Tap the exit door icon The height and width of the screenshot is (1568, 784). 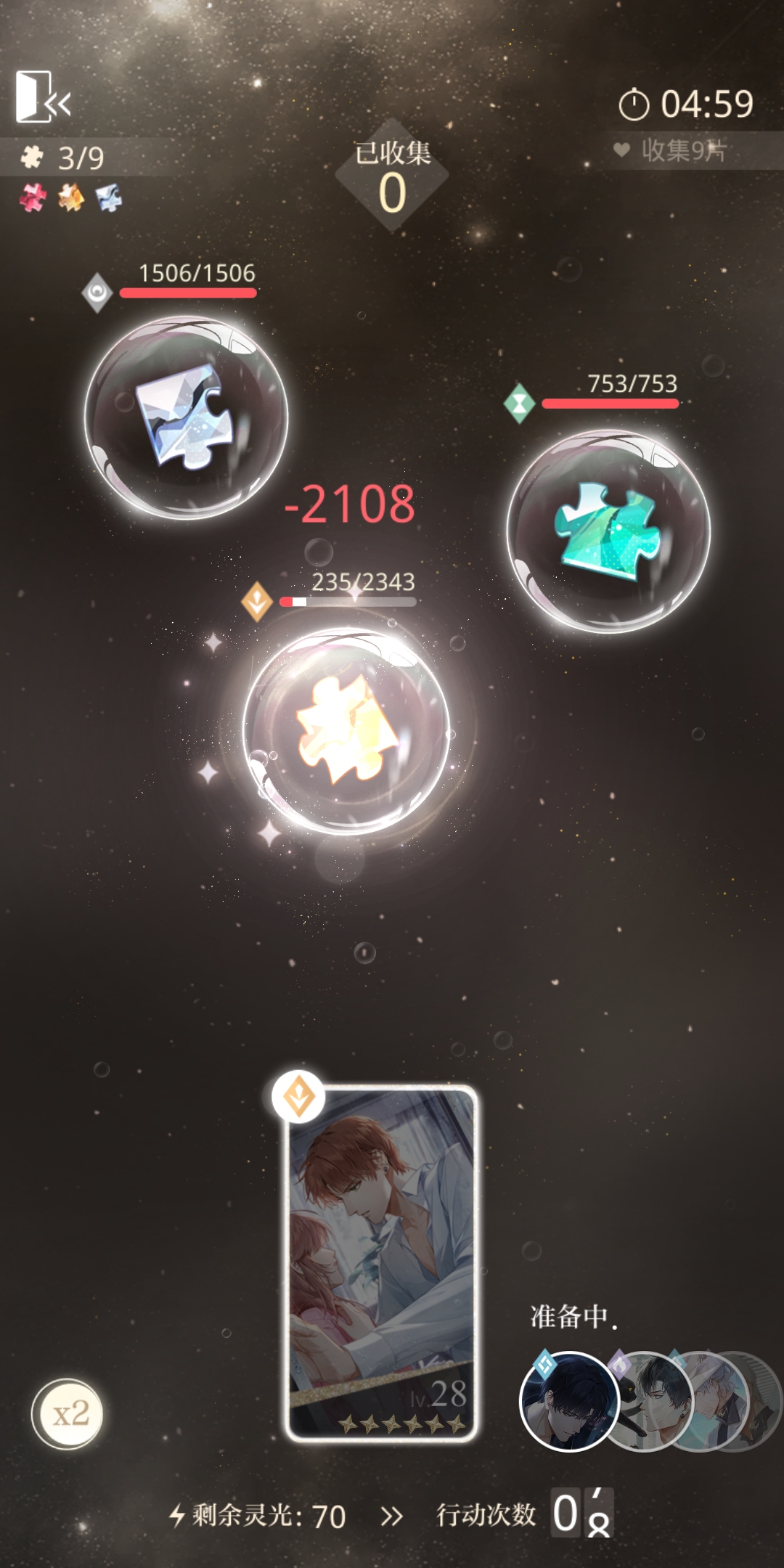(x=42, y=98)
